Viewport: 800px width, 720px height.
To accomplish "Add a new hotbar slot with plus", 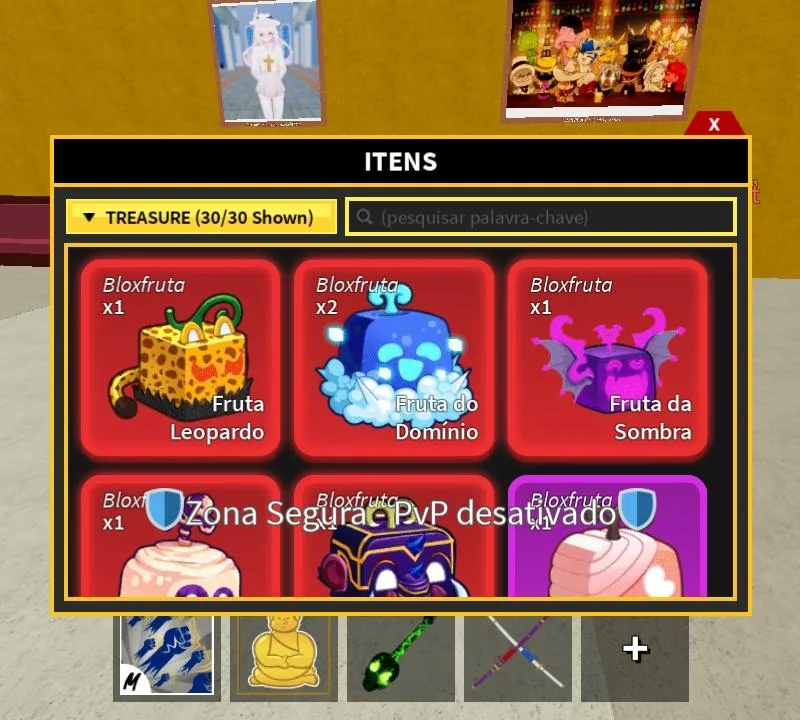I will [635, 651].
